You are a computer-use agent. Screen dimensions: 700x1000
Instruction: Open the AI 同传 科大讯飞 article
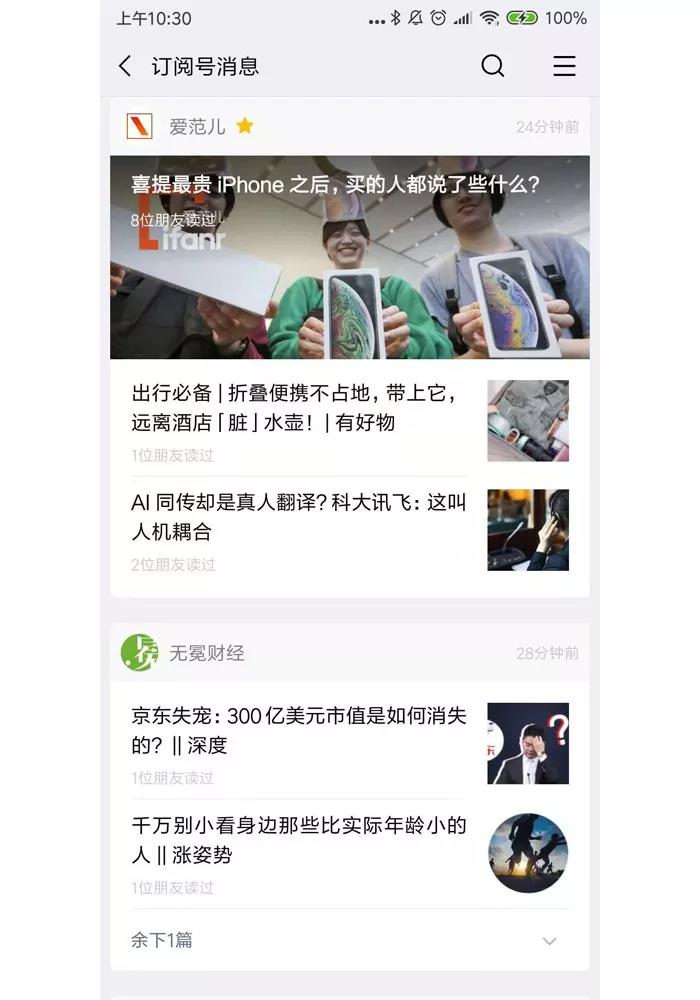click(x=298, y=517)
